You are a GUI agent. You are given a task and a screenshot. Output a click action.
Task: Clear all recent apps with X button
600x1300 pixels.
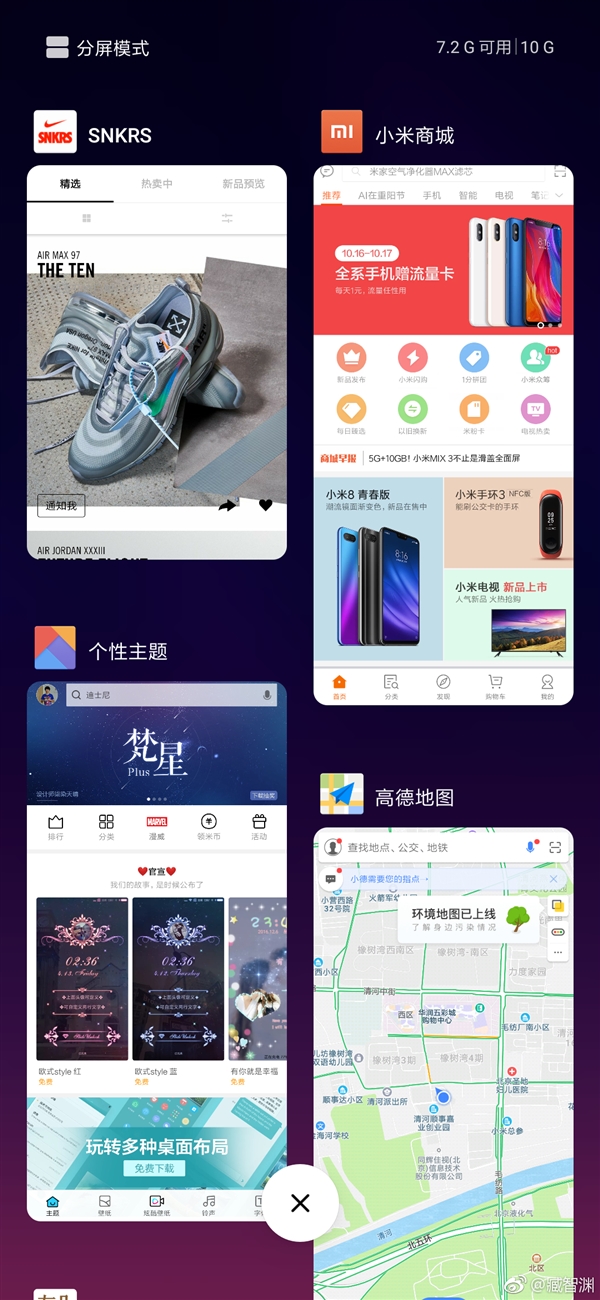click(x=300, y=1203)
